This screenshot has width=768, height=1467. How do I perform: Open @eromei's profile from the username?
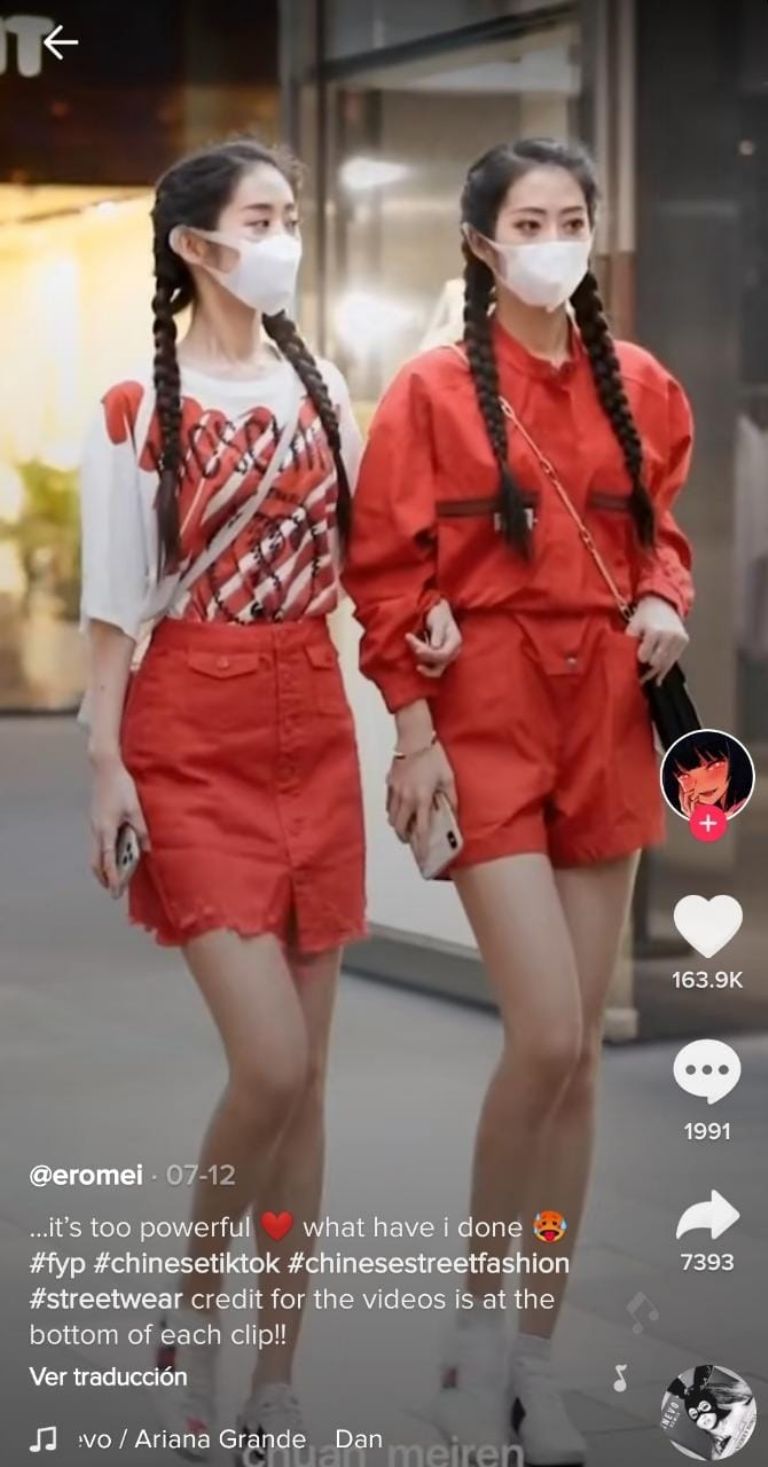pos(86,1175)
